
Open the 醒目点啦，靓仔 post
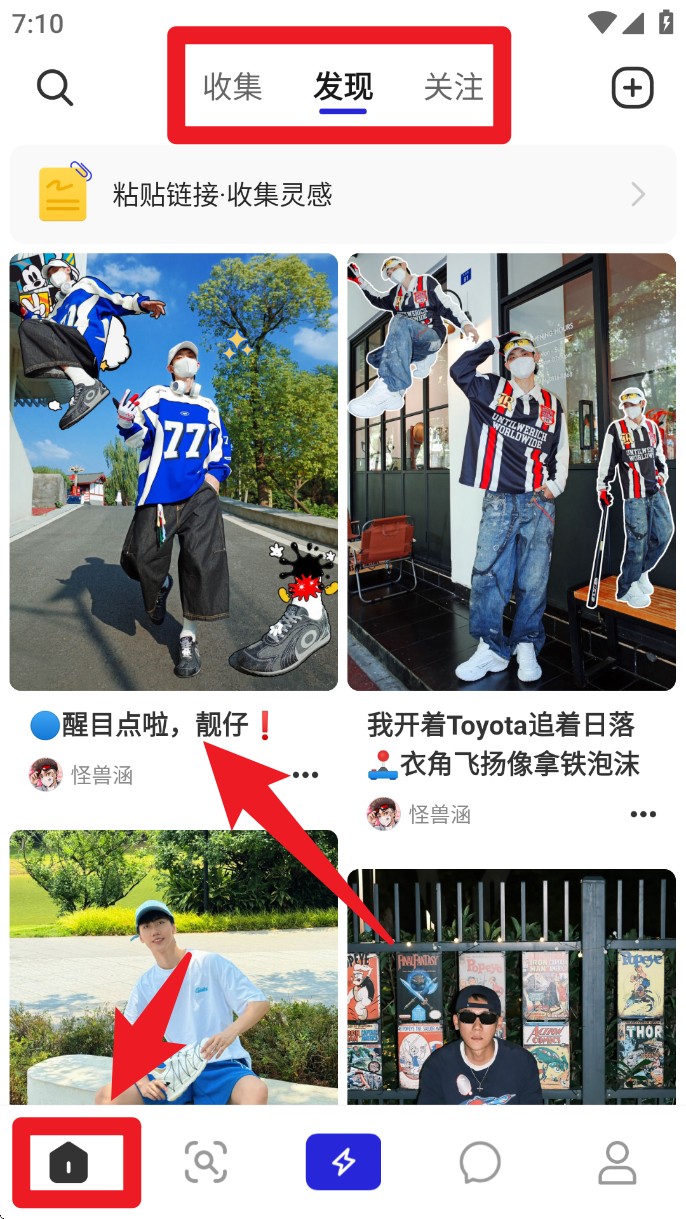pos(173,470)
